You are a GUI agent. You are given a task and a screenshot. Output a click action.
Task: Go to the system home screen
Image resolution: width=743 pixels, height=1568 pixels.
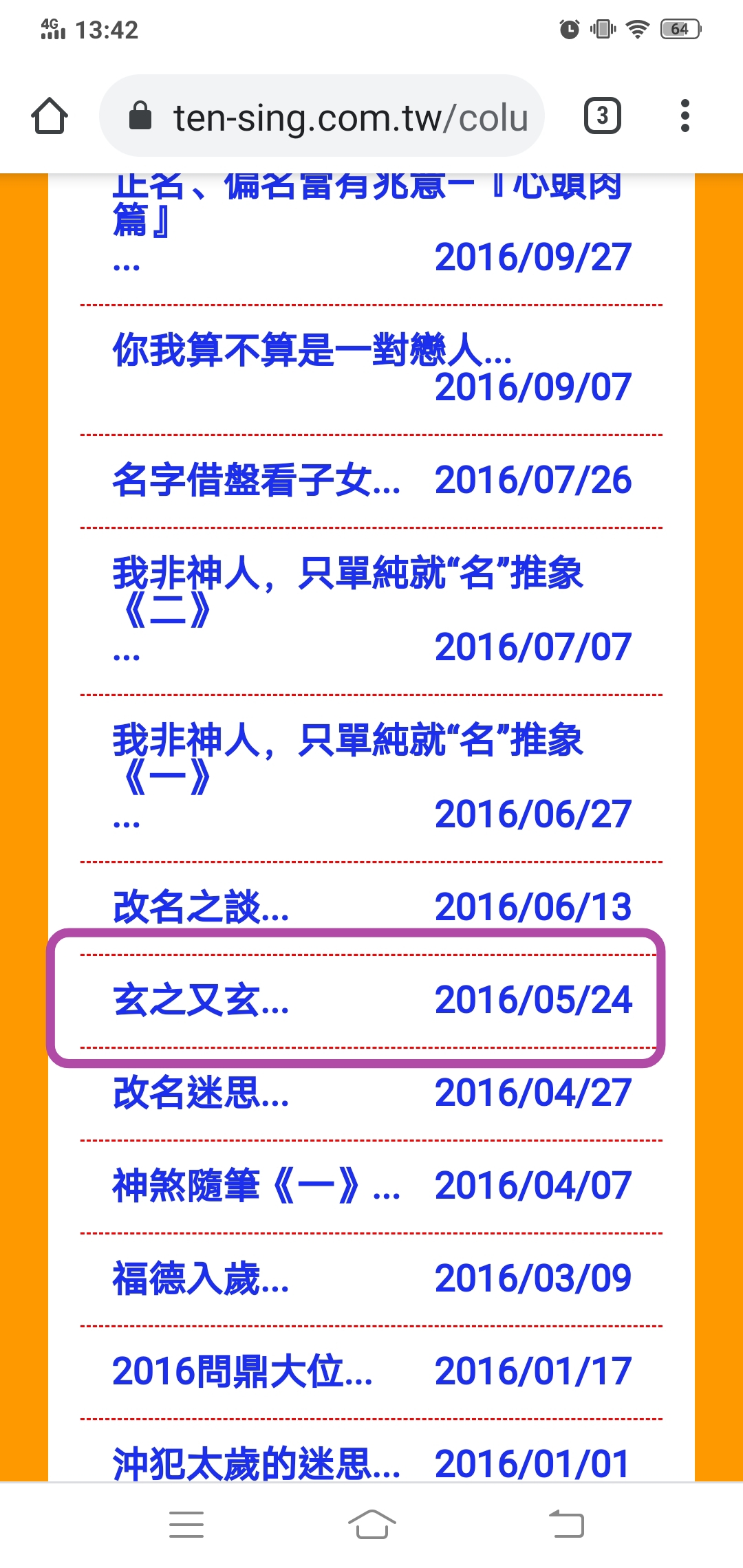click(x=371, y=1524)
